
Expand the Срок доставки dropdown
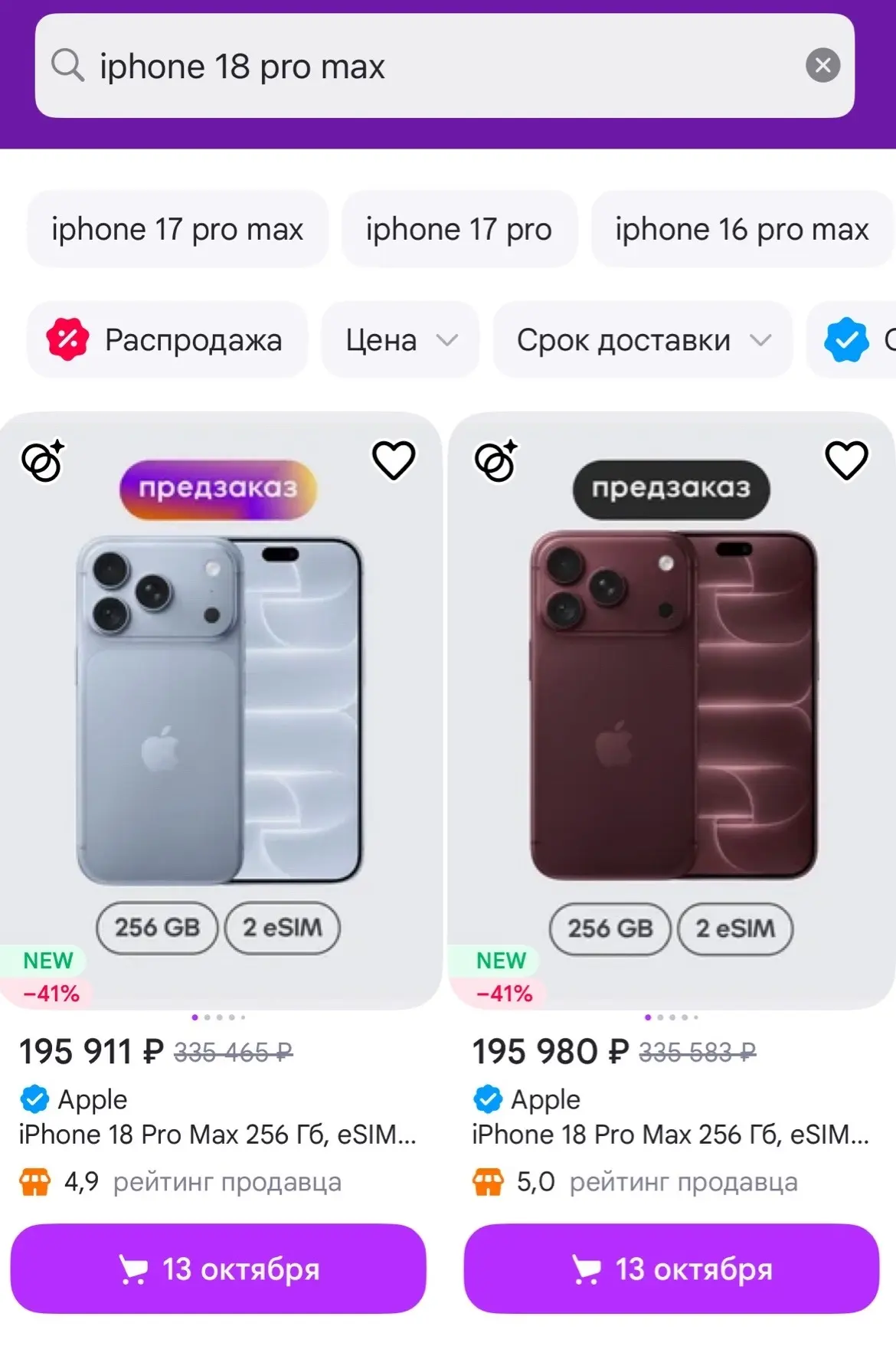coord(643,339)
